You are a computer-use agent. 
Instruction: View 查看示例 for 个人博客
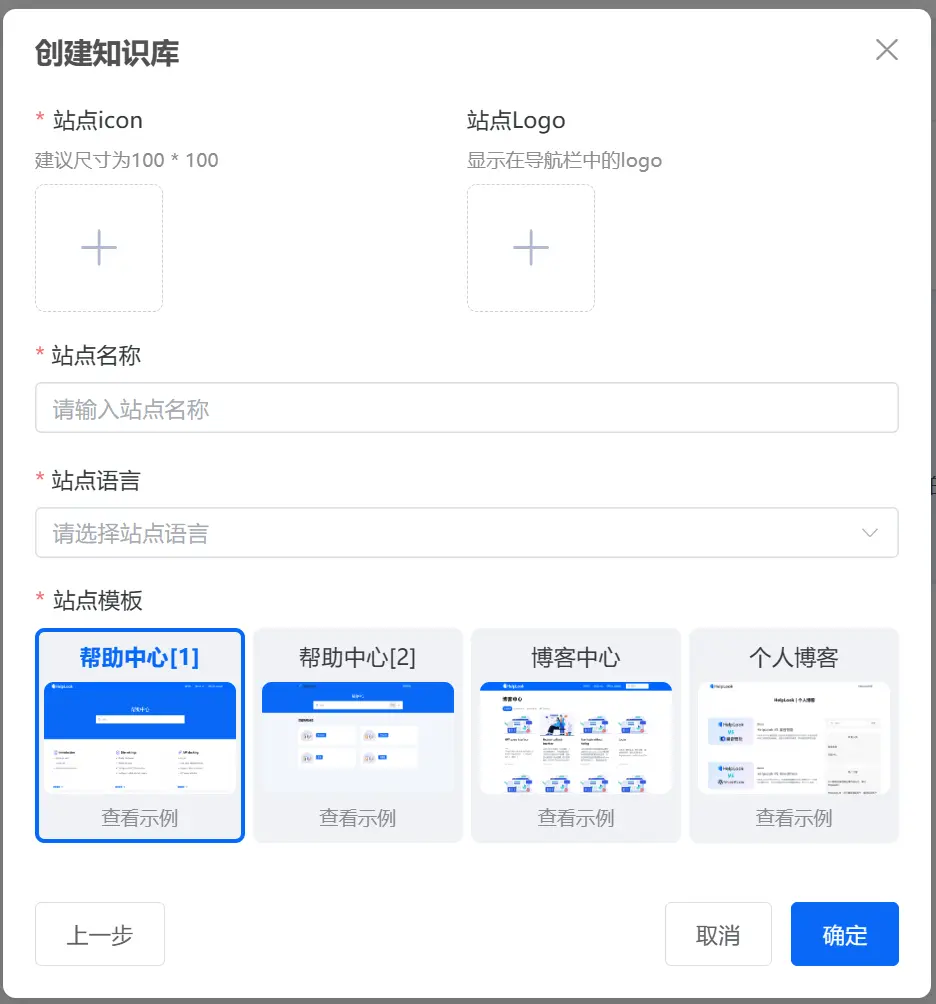point(794,818)
